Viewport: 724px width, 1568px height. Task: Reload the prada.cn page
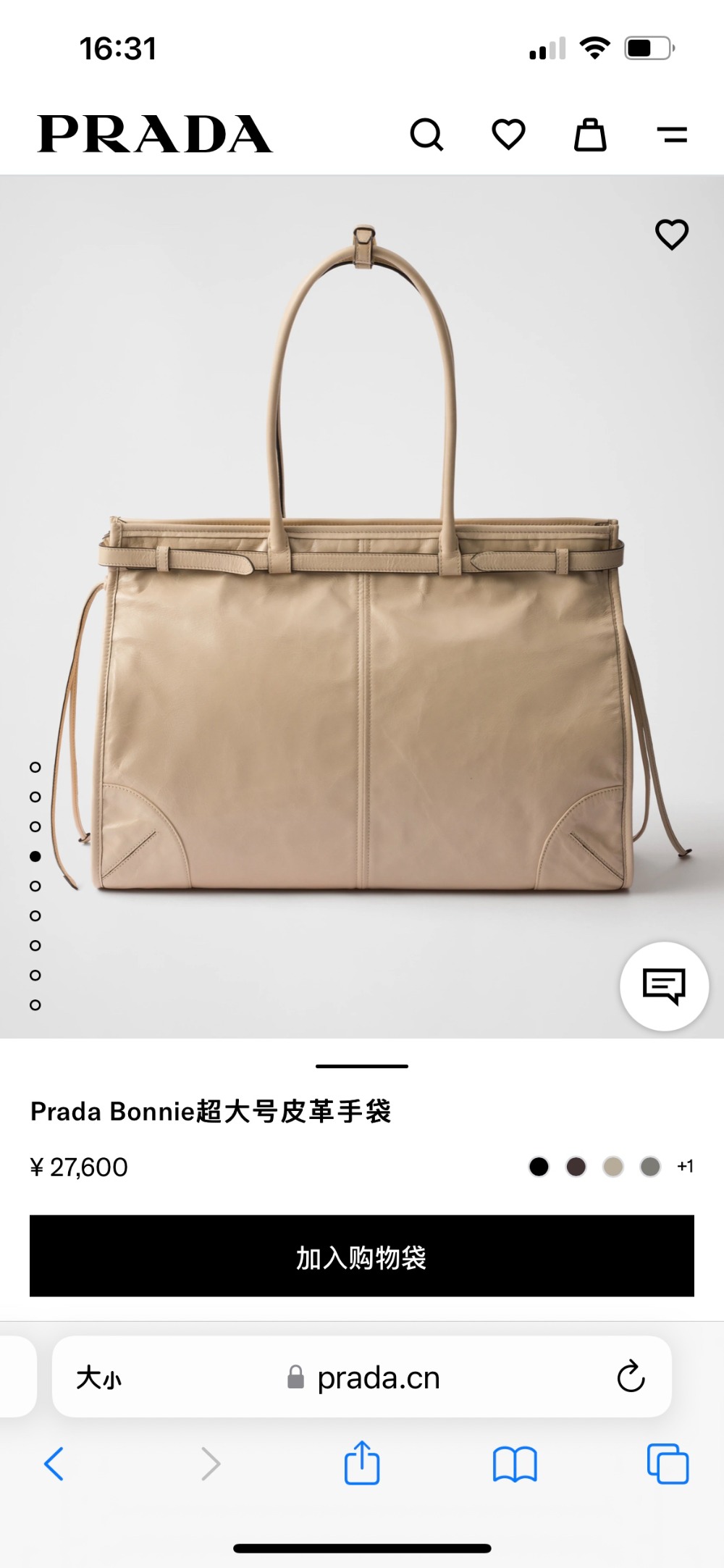click(x=631, y=1377)
